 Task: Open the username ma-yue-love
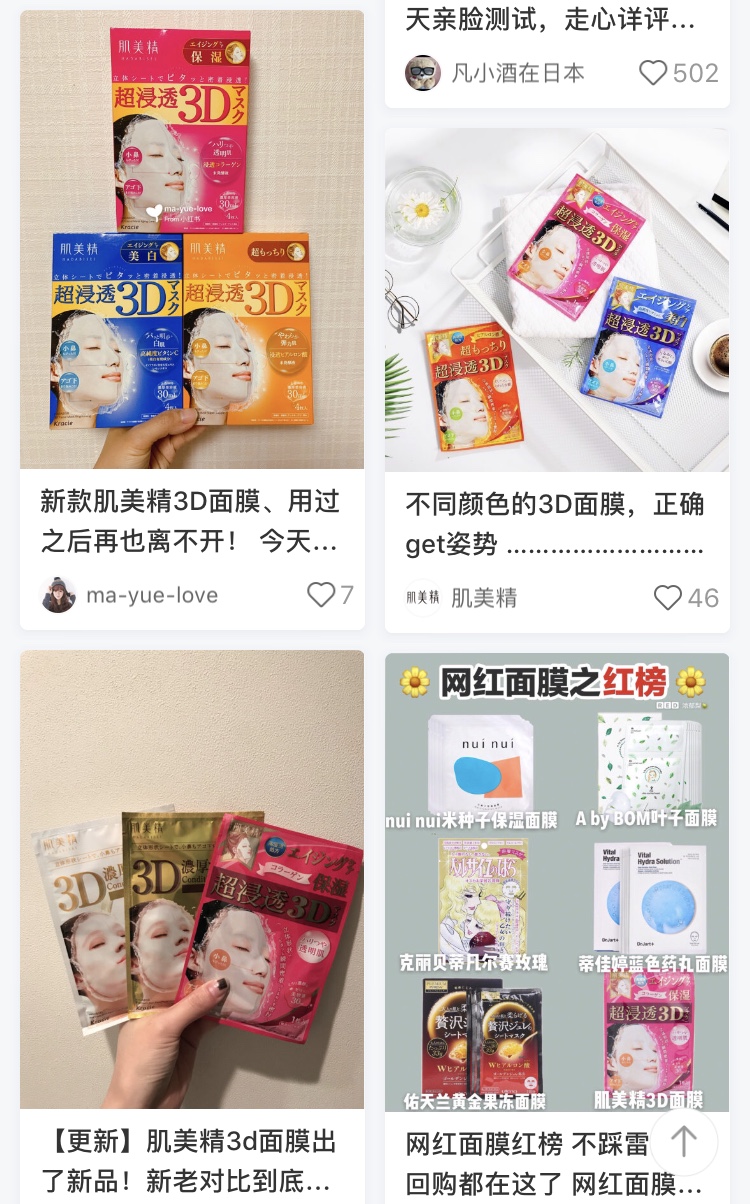(x=152, y=595)
